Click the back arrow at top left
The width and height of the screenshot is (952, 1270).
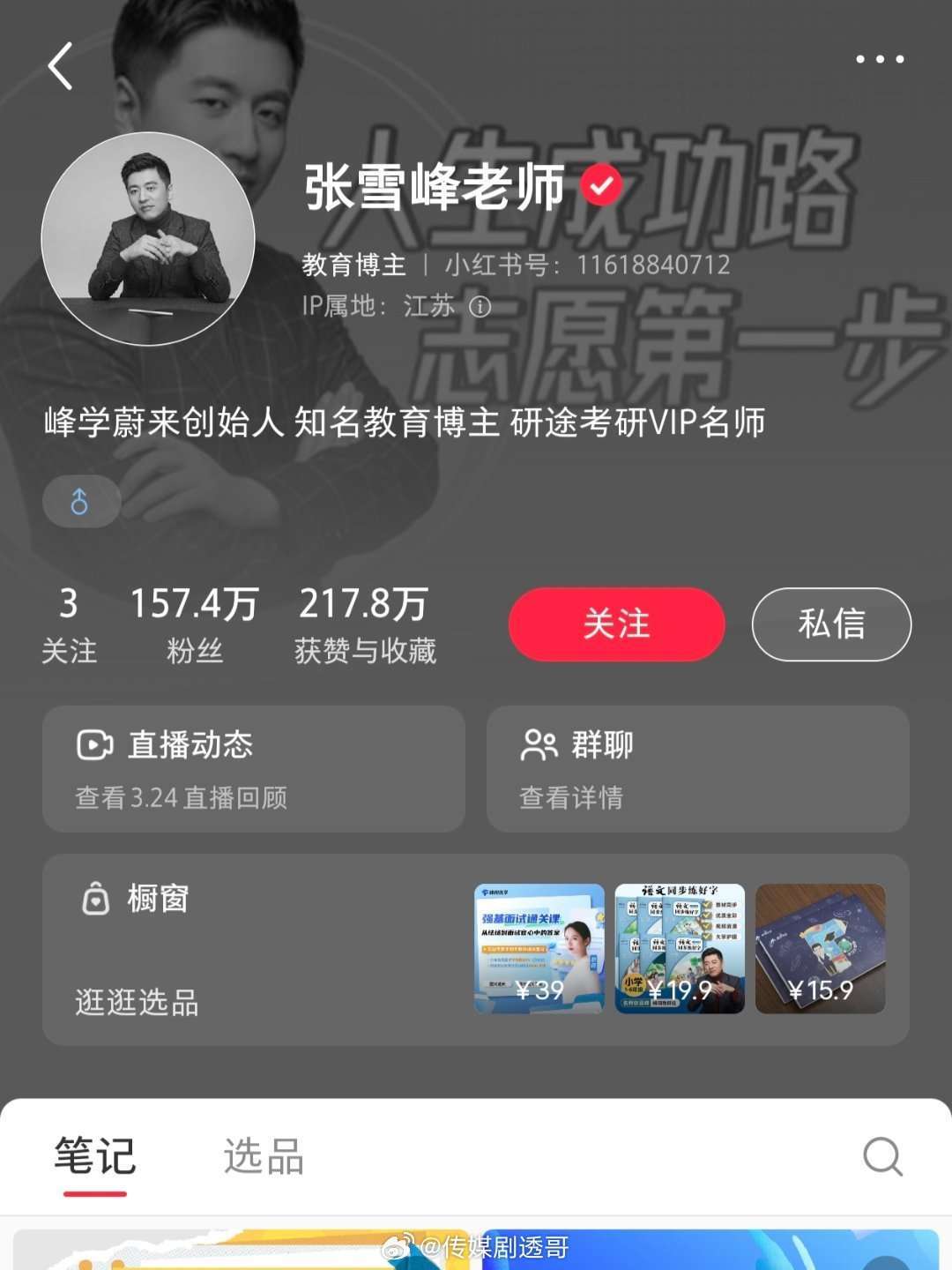pos(60,66)
